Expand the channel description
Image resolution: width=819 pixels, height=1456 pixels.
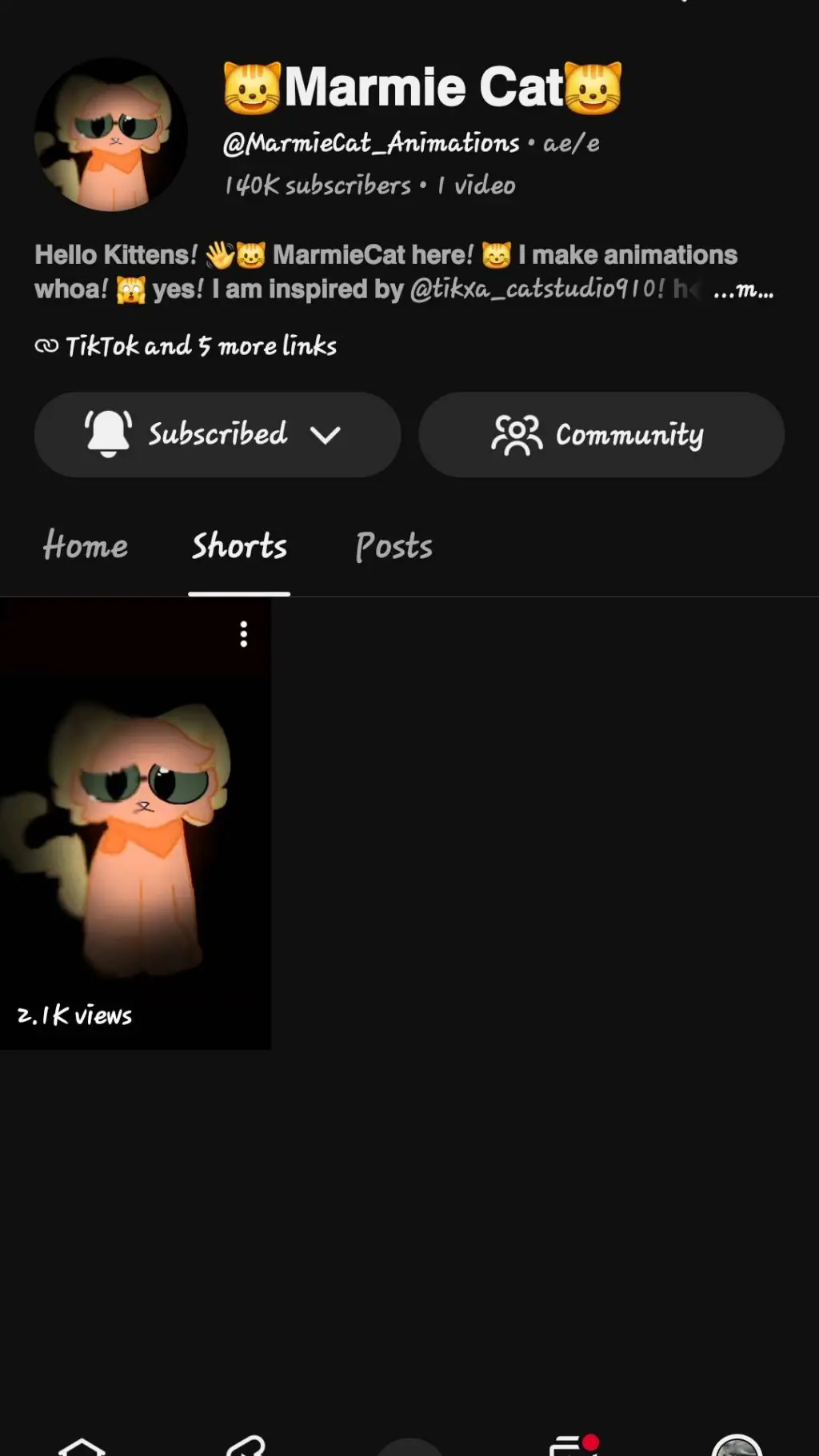(x=743, y=289)
